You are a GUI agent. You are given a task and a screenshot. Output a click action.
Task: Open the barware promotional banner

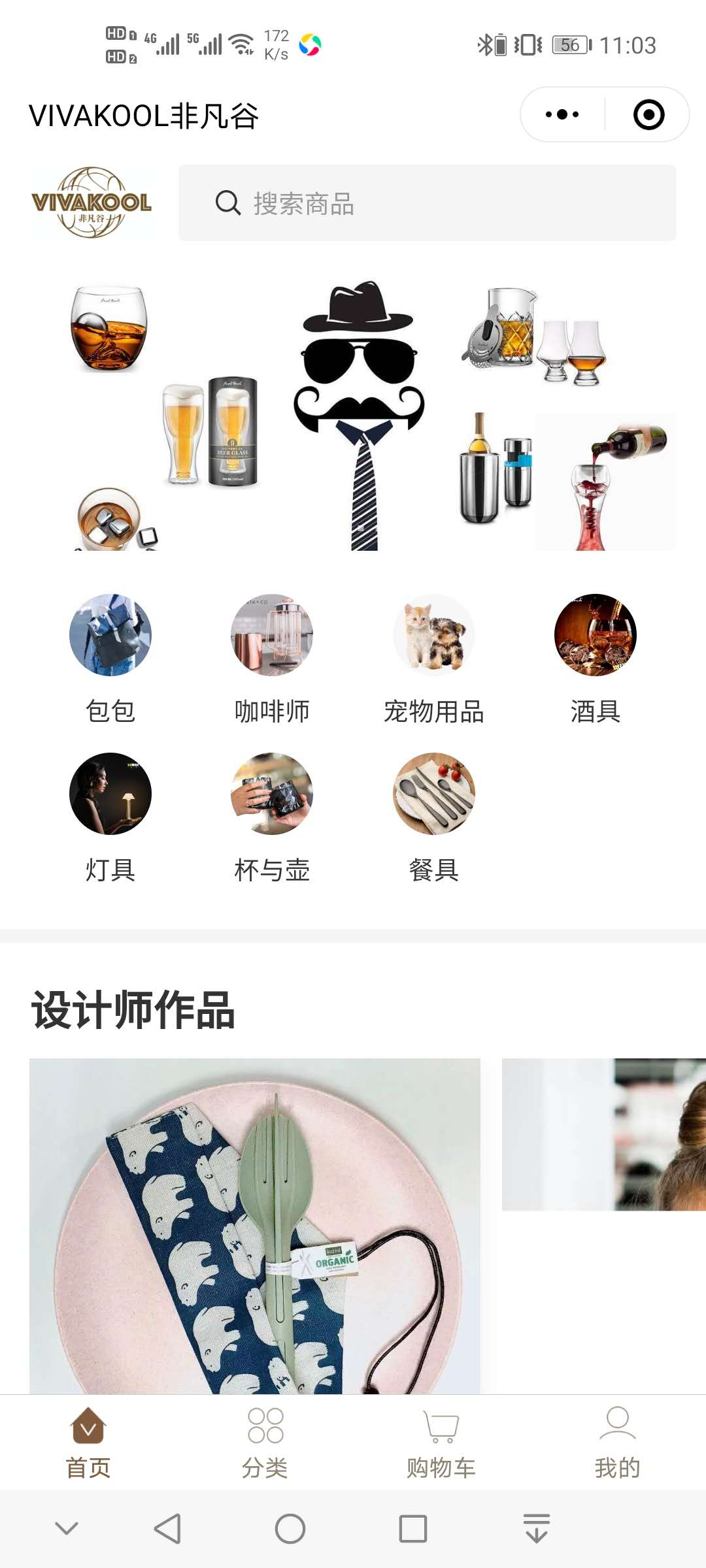(353, 415)
